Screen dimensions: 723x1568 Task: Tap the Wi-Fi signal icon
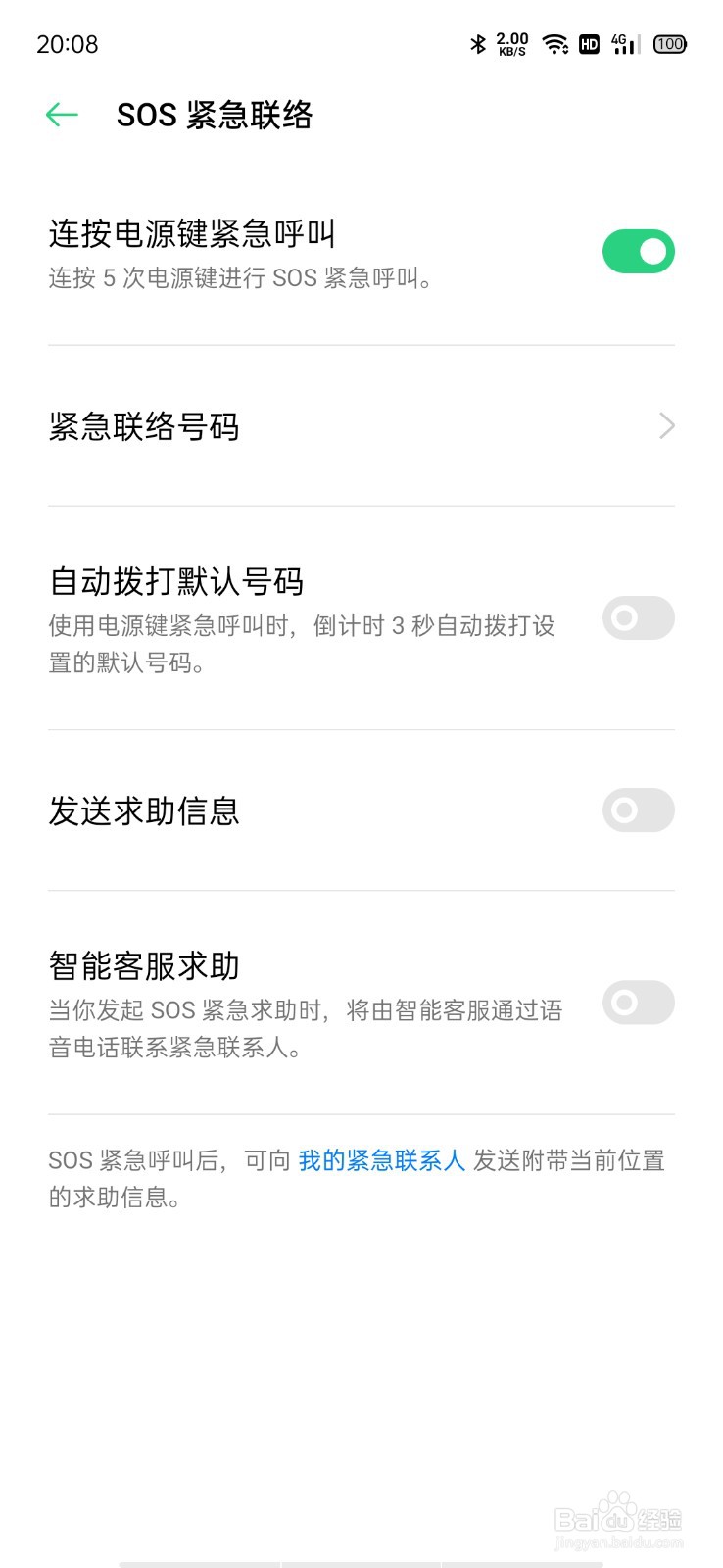coord(554,44)
